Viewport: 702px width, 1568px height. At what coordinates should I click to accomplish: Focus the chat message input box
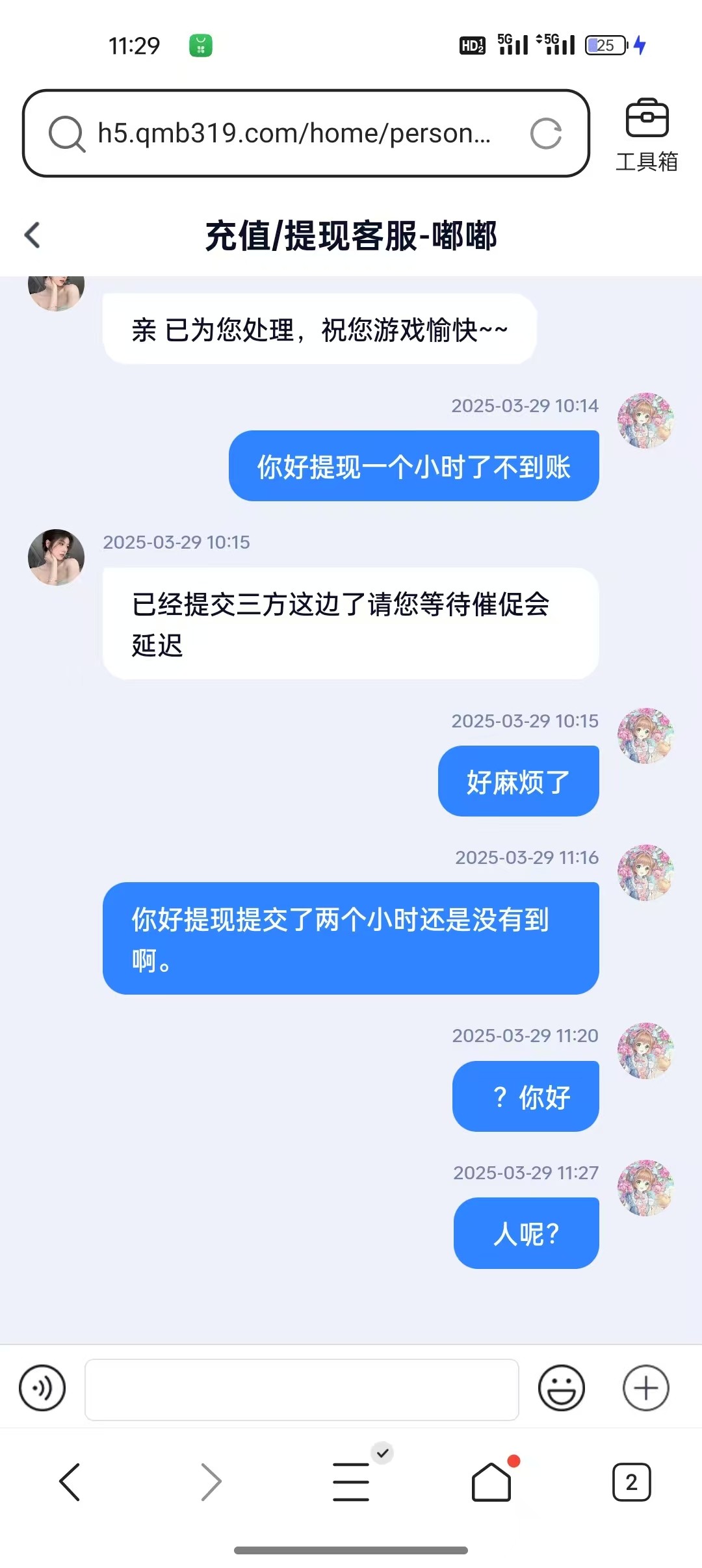pos(302,1389)
